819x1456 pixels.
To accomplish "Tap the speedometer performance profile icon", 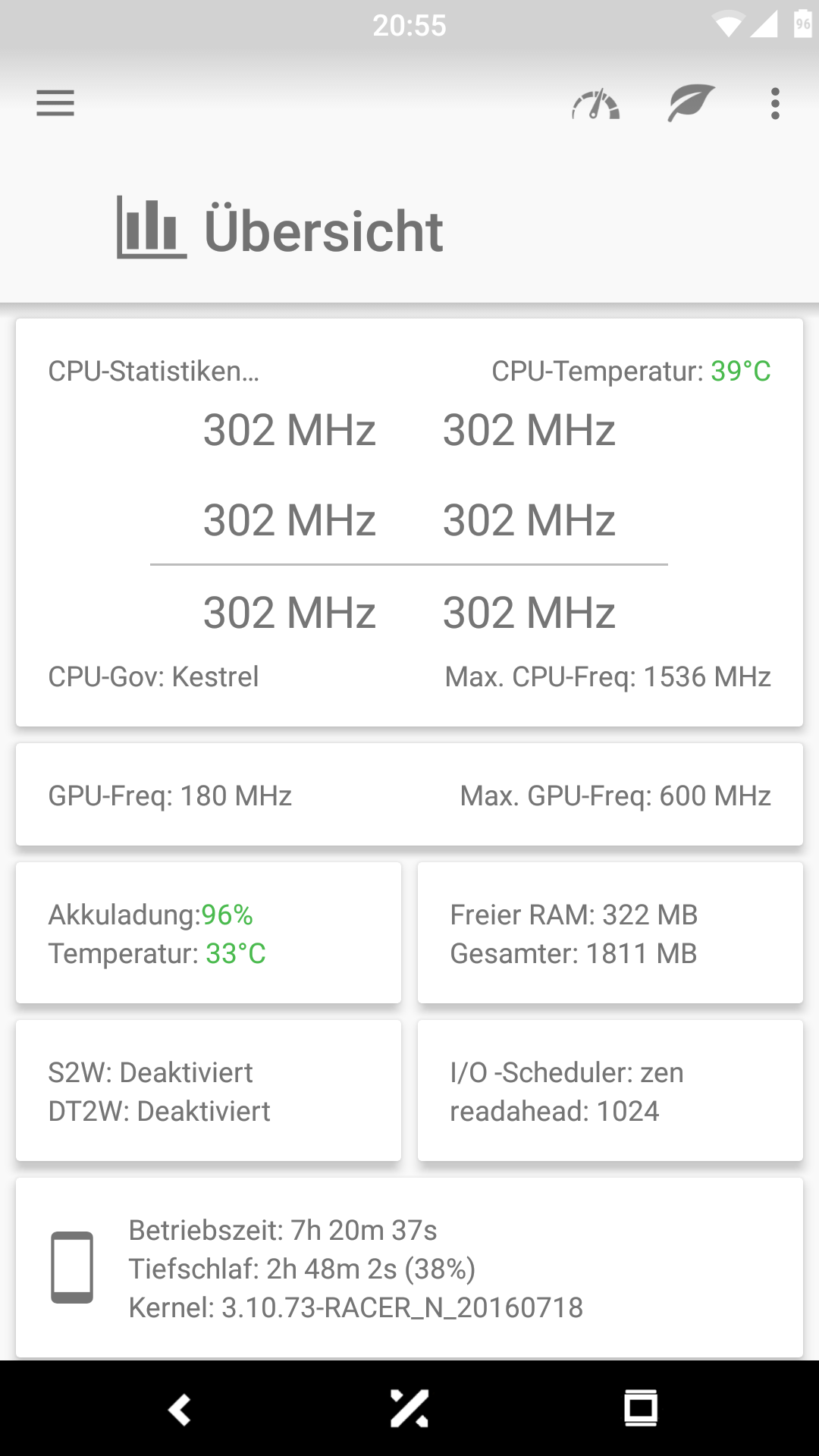I will tap(596, 105).
